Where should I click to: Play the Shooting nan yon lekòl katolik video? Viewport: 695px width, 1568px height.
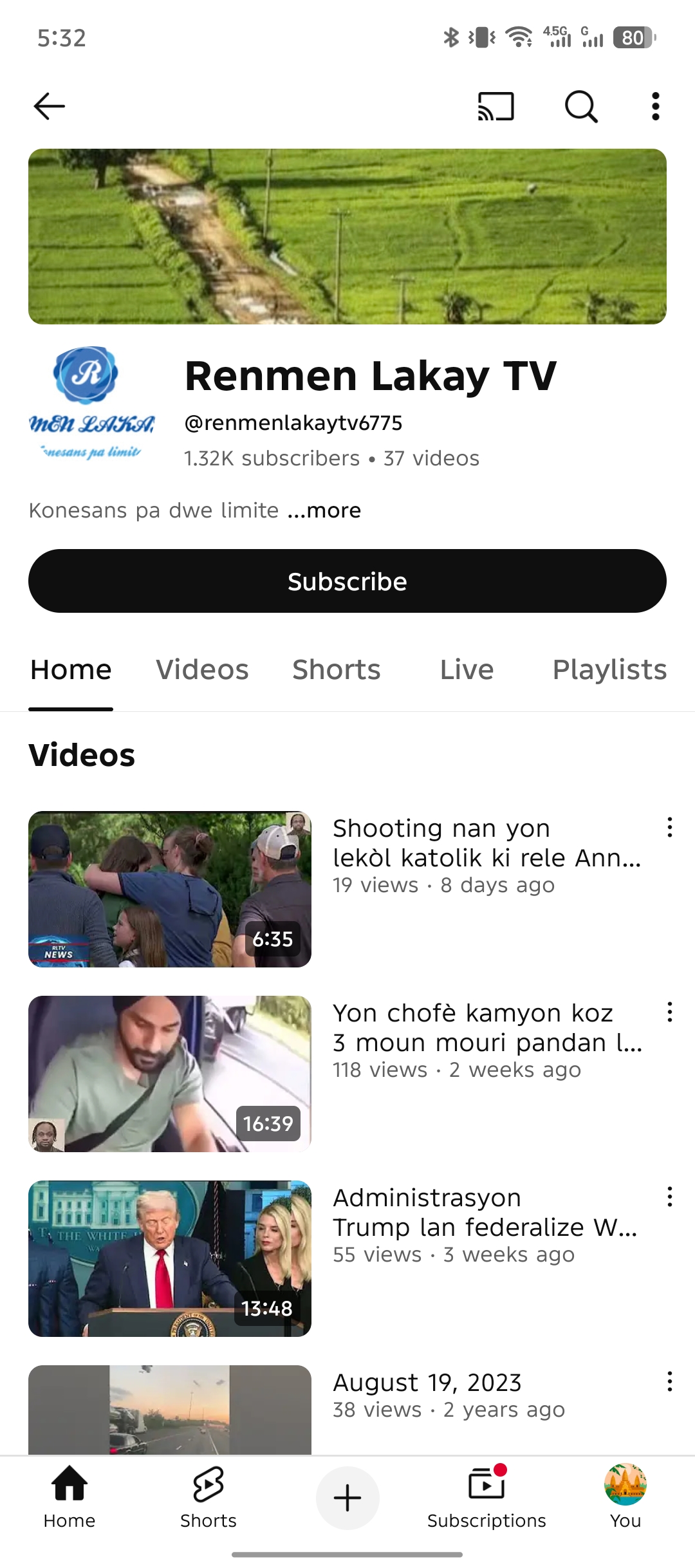coord(170,889)
